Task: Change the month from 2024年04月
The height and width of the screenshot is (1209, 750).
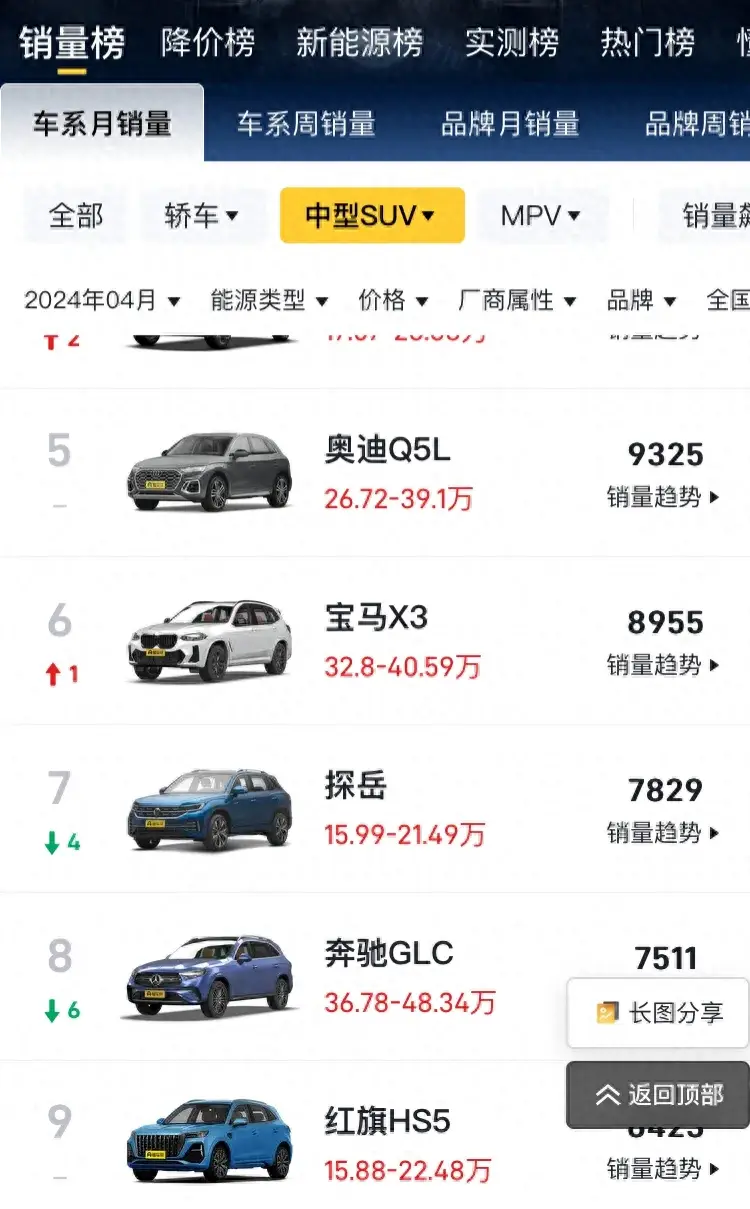Action: 102,300
